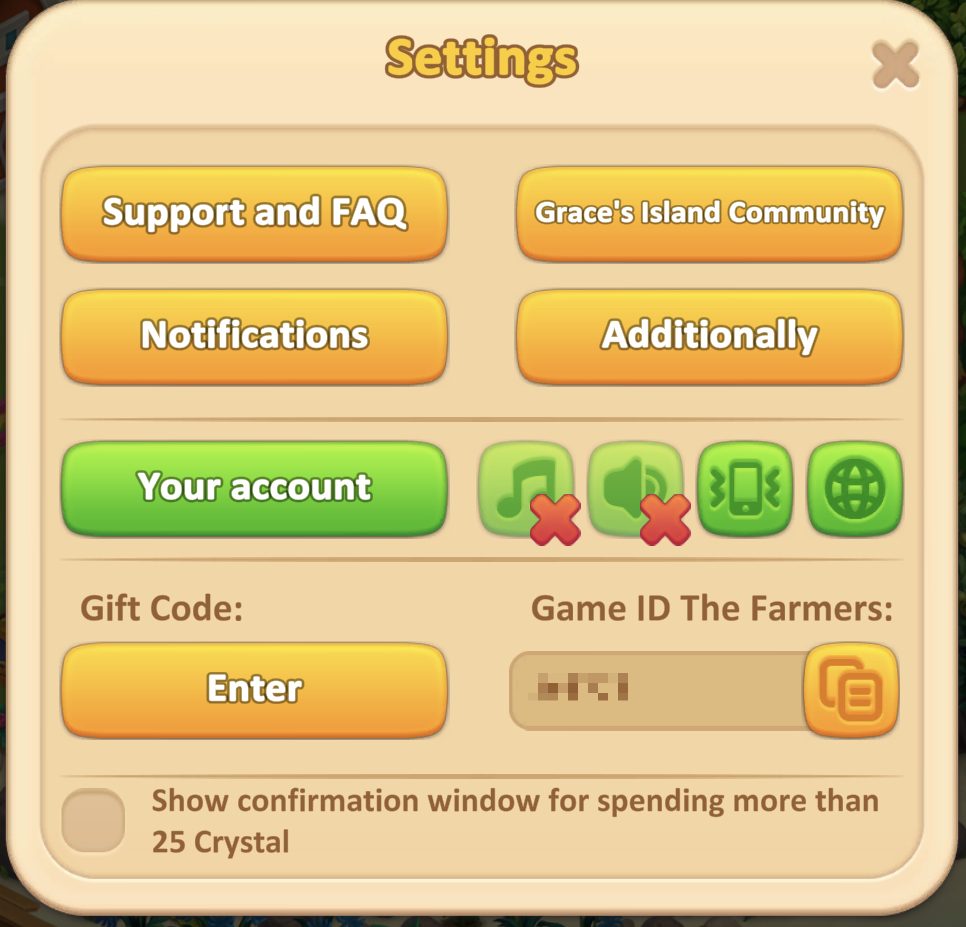Viewport: 966px width, 927px height.
Task: Open Grace's Island Community
Action: (709, 213)
